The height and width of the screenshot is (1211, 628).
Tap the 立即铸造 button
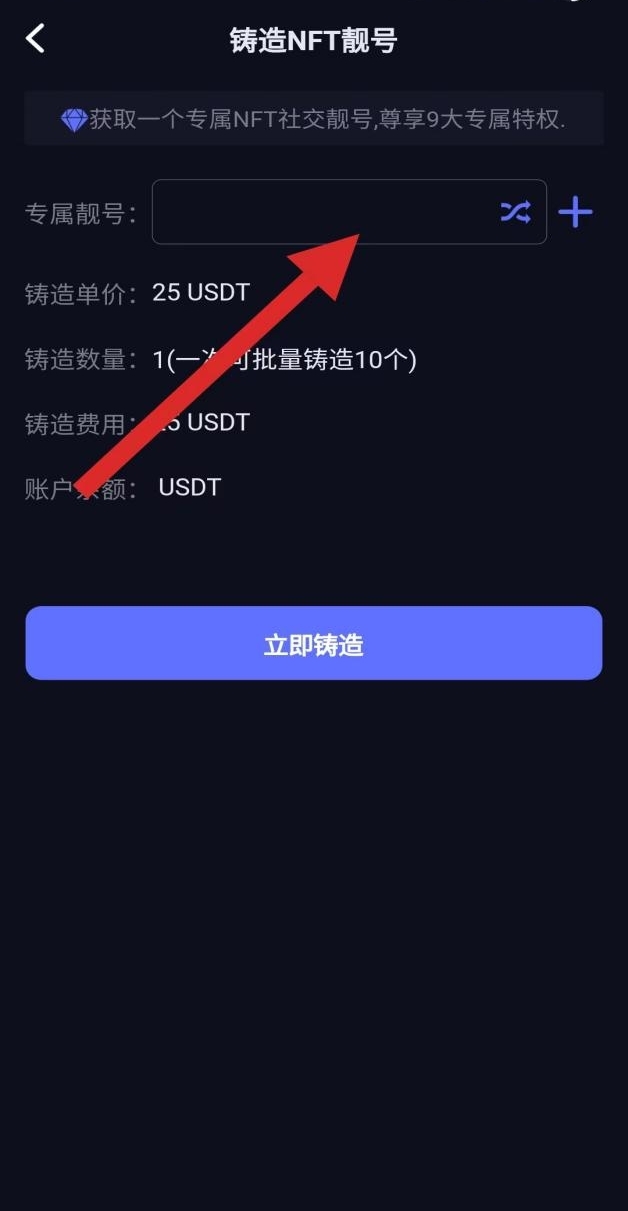(314, 644)
